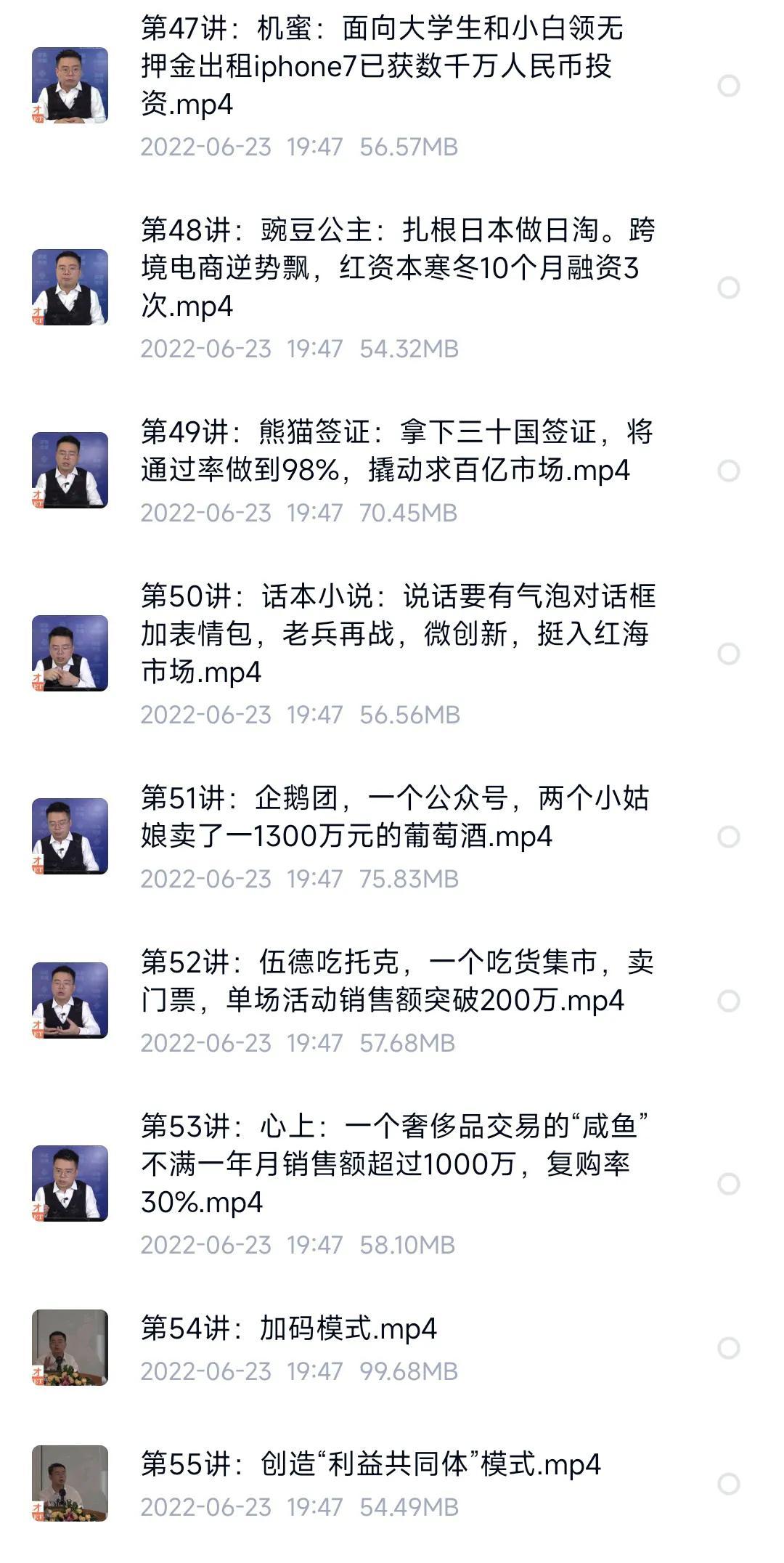784x1563 pixels.
Task: Open the 第52讲 伍德吃托克 video file
Action: pyautogui.click(x=396, y=982)
